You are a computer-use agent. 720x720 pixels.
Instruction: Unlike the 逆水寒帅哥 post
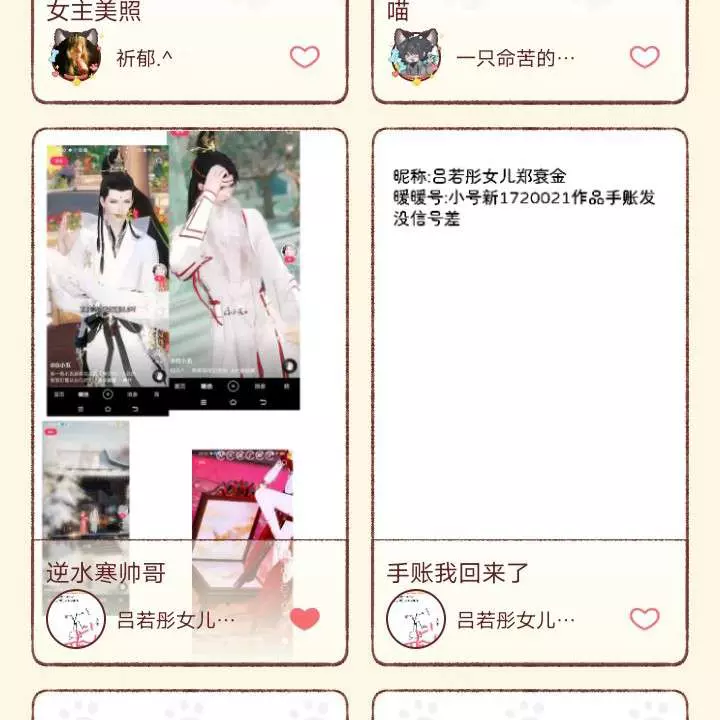305,619
